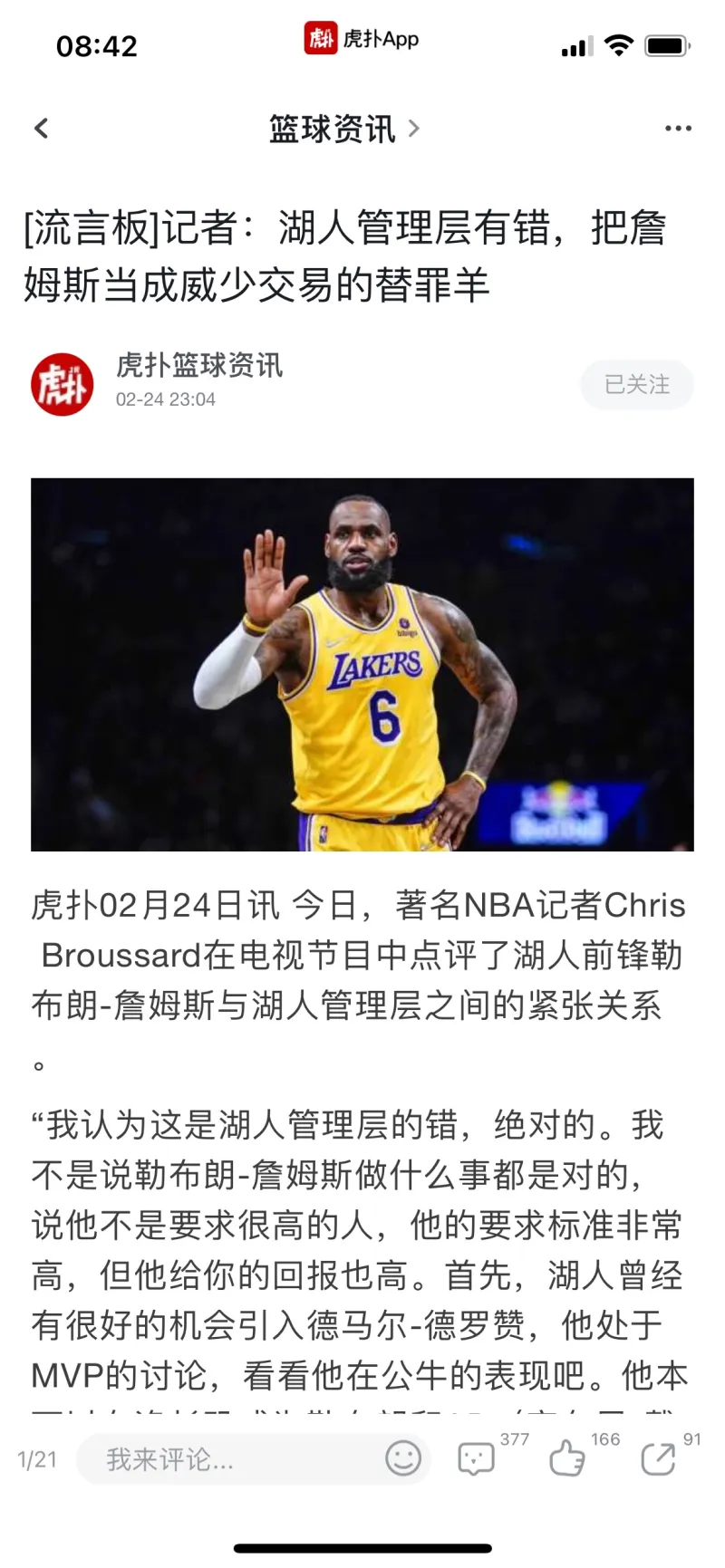View the 377 comments

pyautogui.click(x=477, y=1458)
